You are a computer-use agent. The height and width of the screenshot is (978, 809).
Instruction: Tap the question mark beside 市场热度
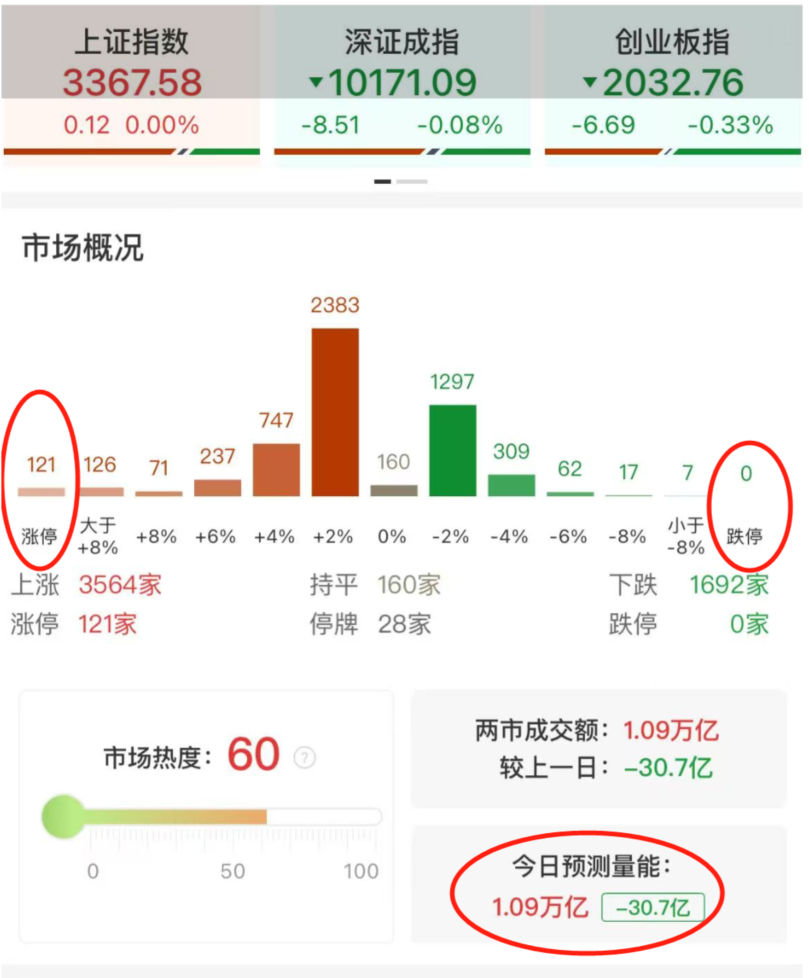(x=304, y=757)
